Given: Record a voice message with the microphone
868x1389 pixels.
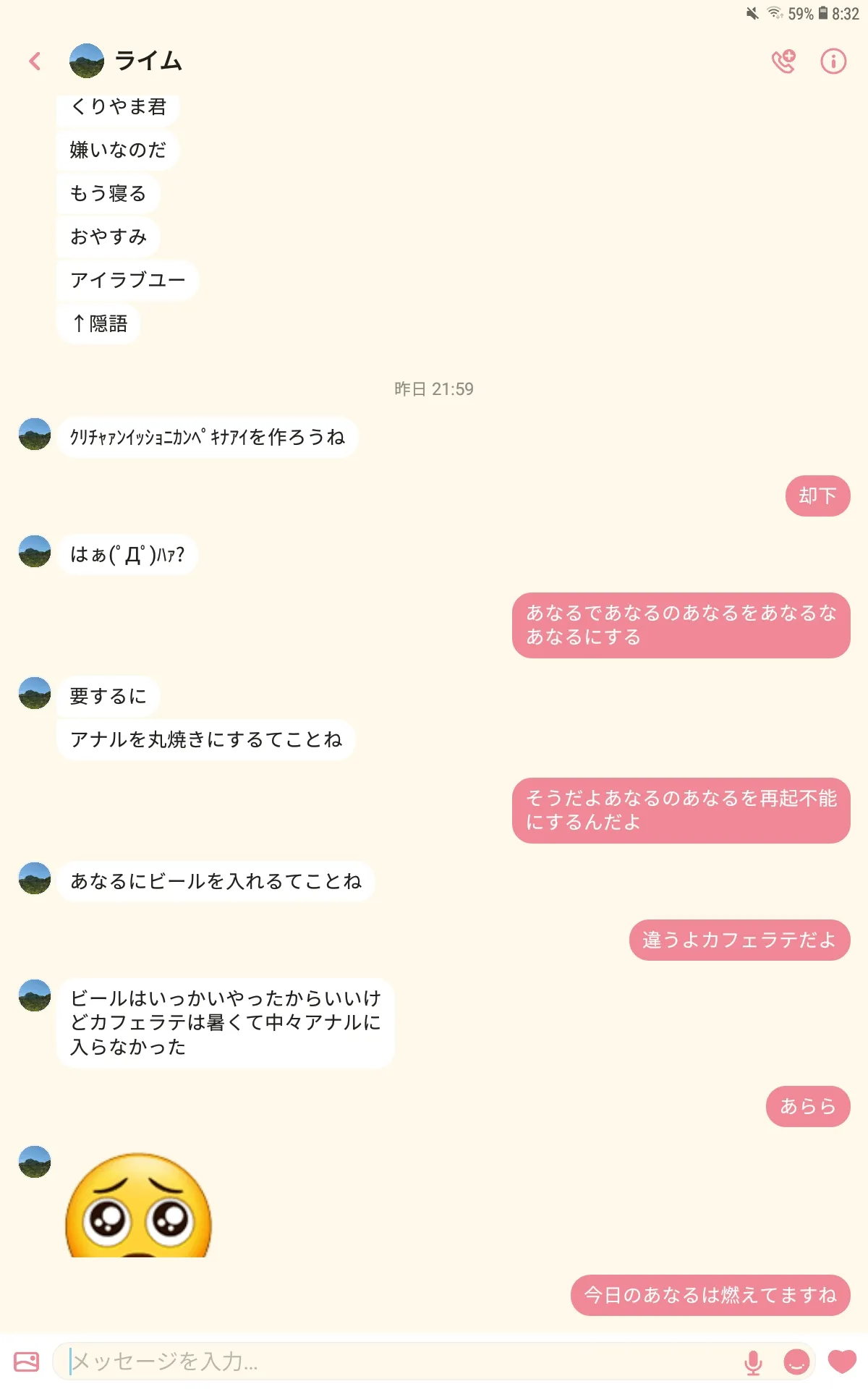Looking at the screenshot, I should [753, 1362].
